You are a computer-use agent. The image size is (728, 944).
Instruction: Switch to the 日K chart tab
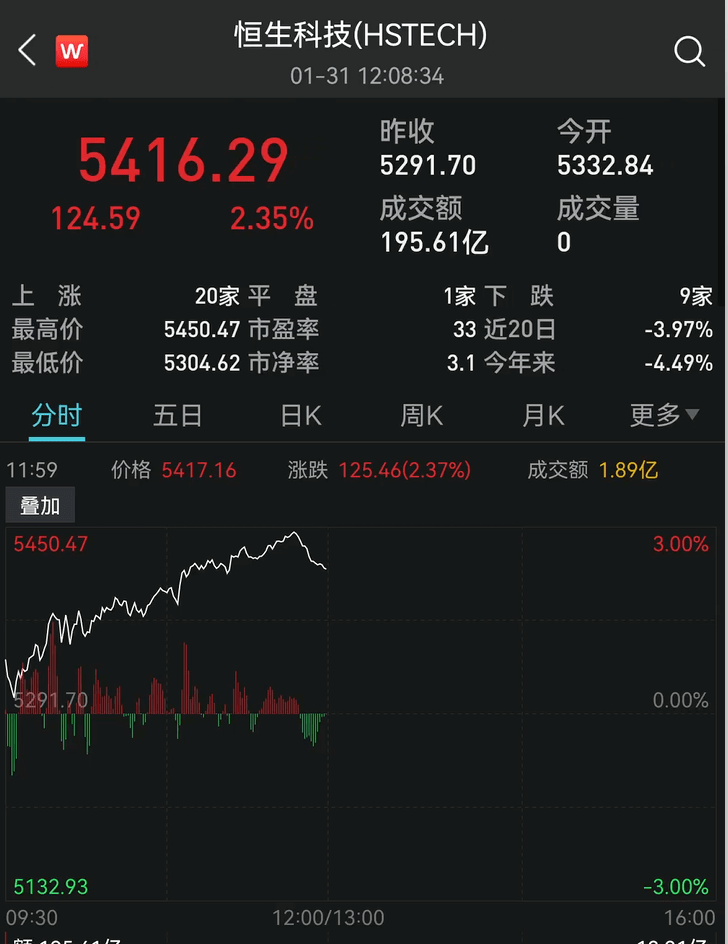point(300,415)
